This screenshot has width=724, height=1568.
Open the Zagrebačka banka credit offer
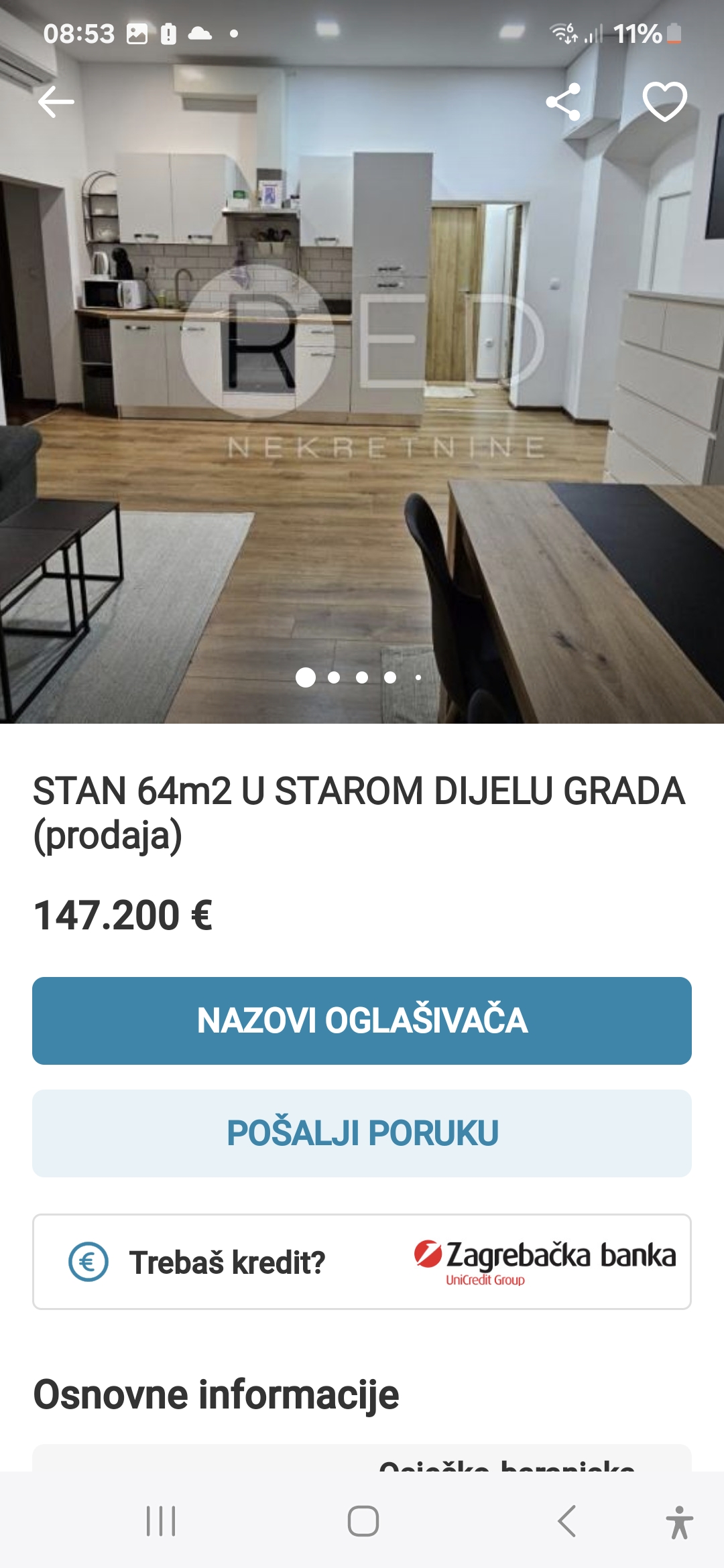coord(362,1262)
